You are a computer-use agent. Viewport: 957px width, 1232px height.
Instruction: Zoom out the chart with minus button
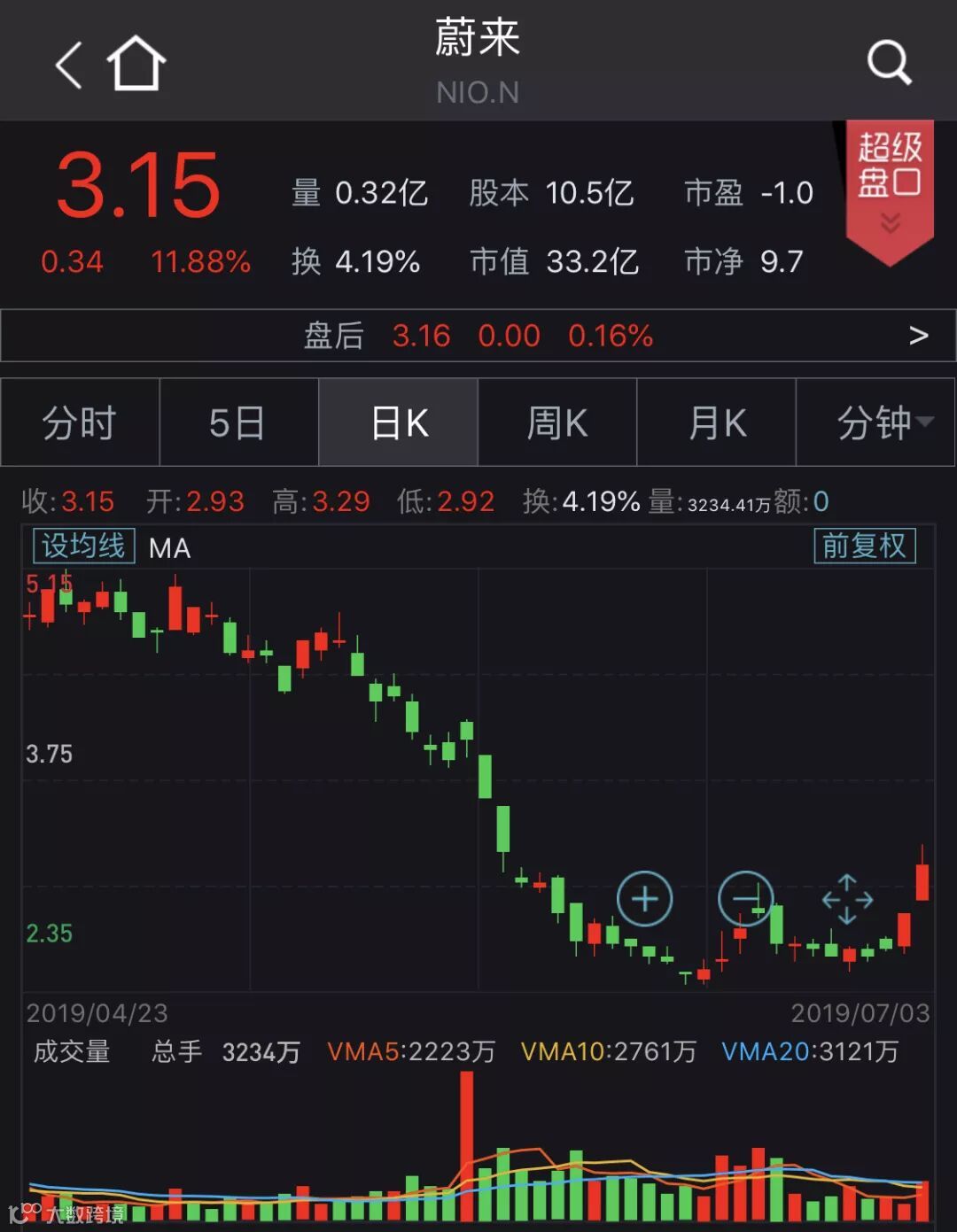point(745,899)
